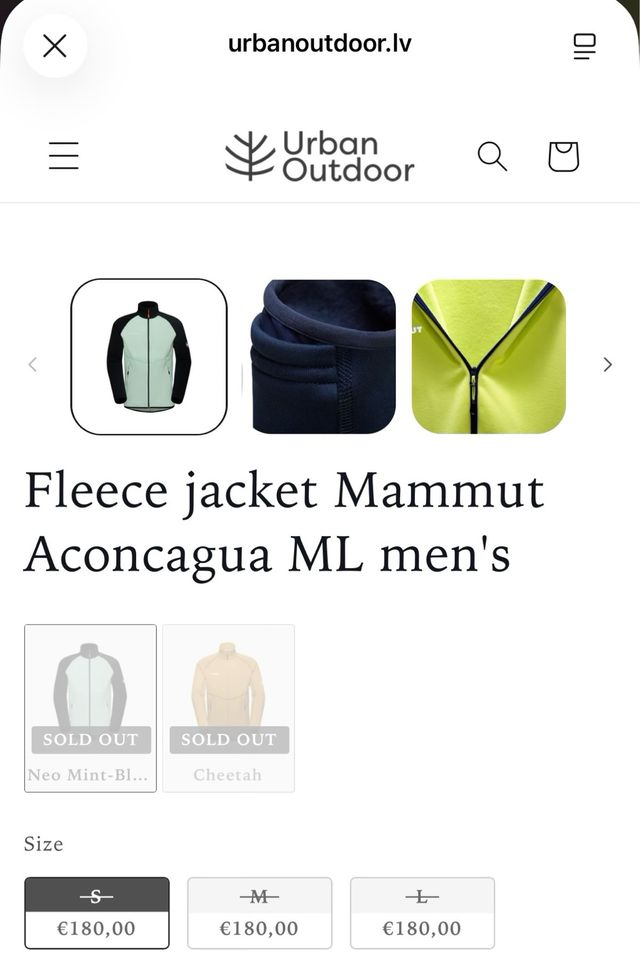Open the hamburger menu

pyautogui.click(x=64, y=156)
